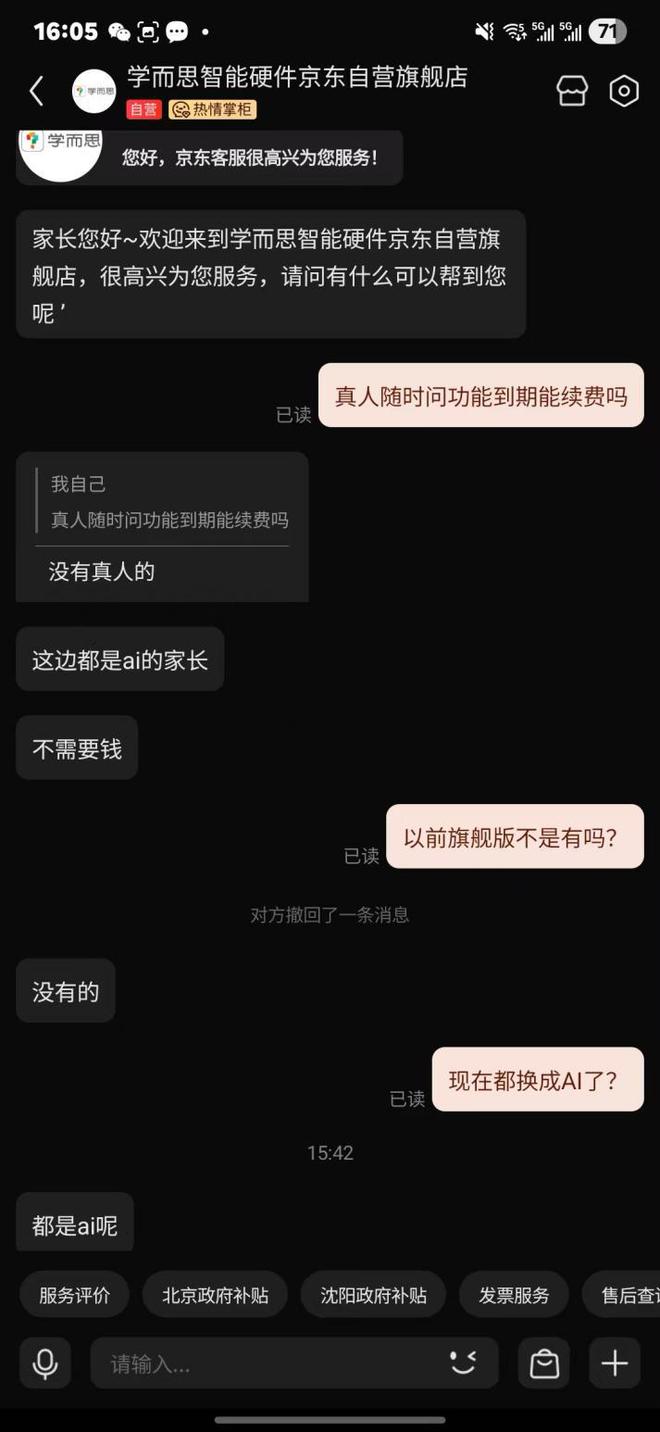Switch to voice input microphone
Viewport: 660px width, 1432px height.
45,1363
